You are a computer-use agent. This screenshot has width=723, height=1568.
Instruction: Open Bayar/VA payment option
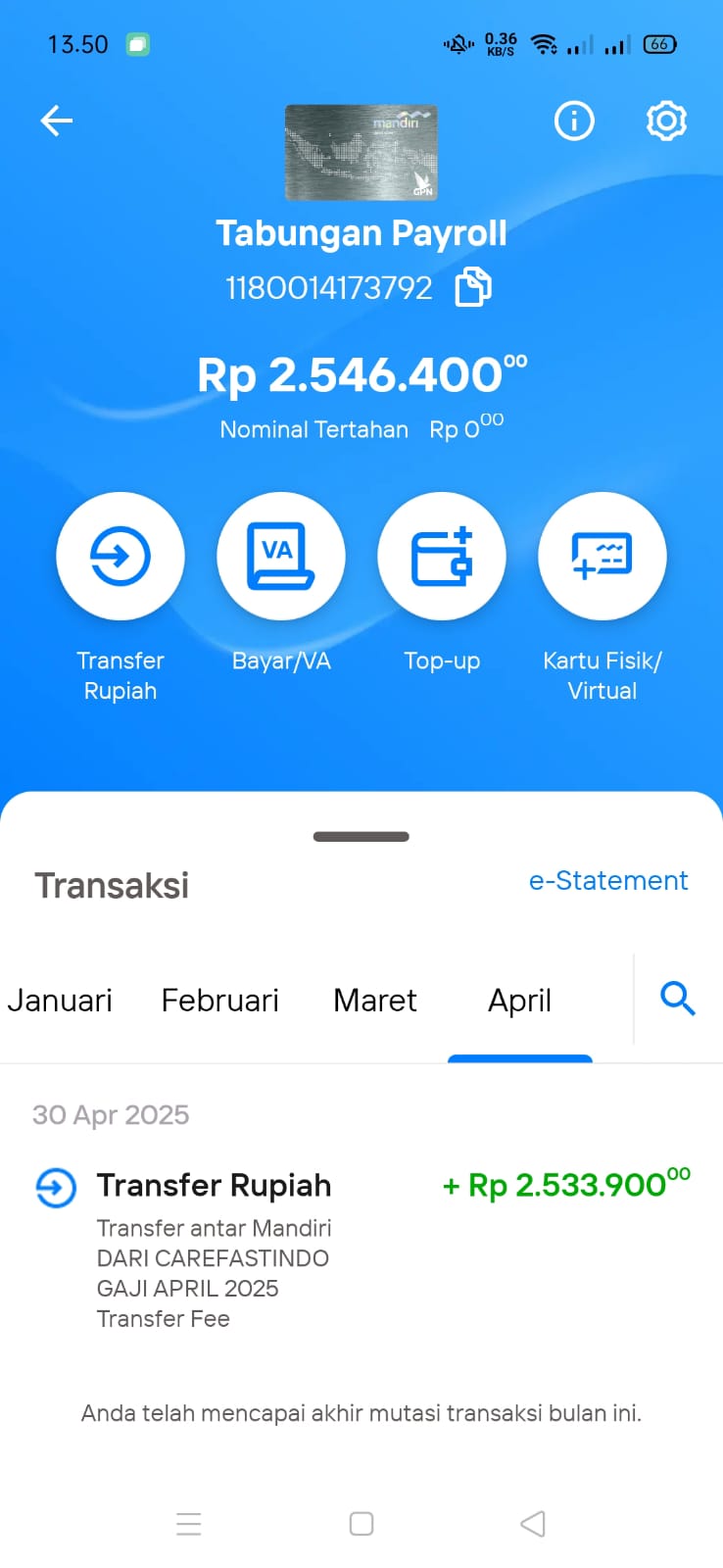pyautogui.click(x=281, y=556)
